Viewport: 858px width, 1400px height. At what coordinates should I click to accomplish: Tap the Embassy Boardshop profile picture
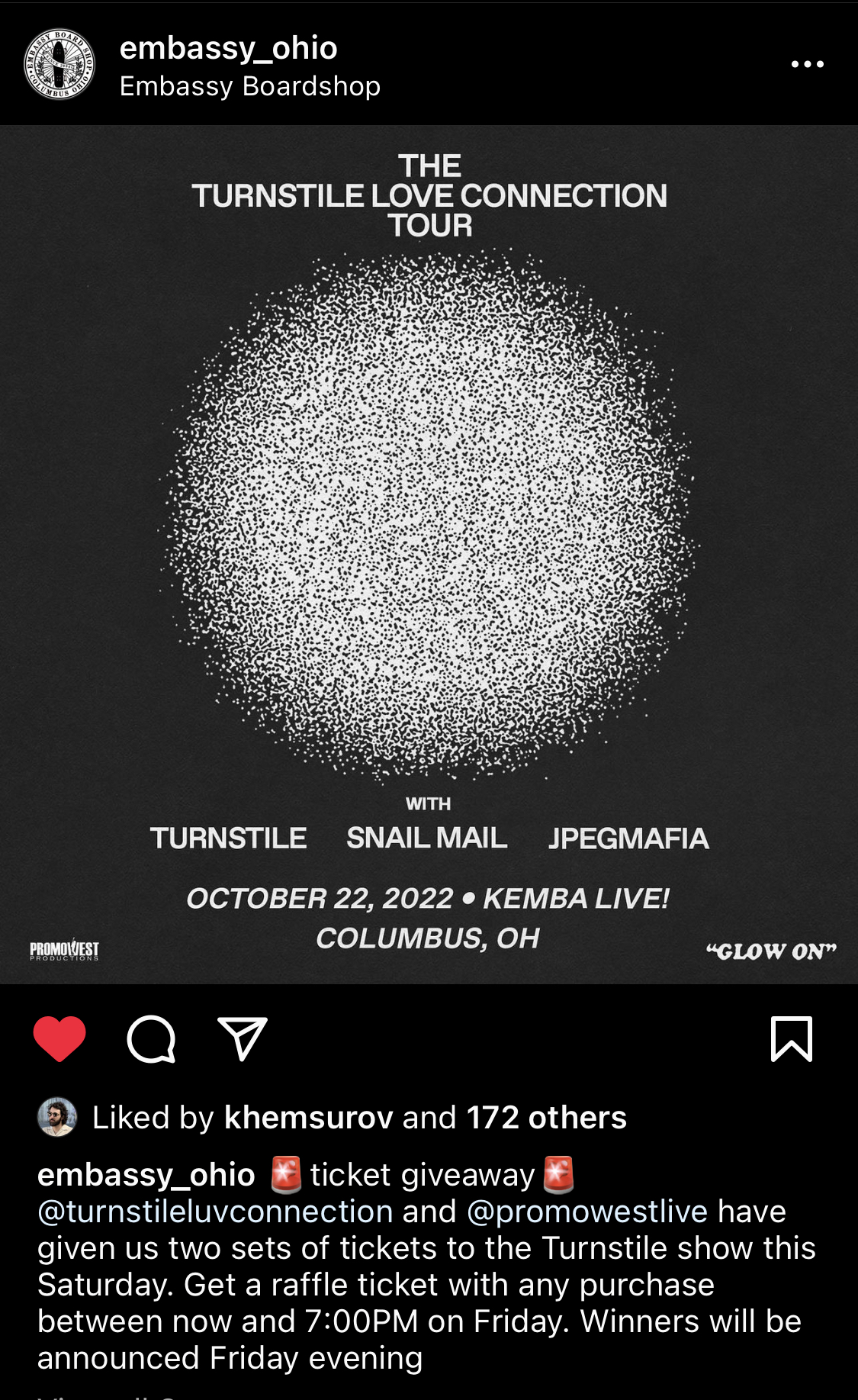(59, 65)
